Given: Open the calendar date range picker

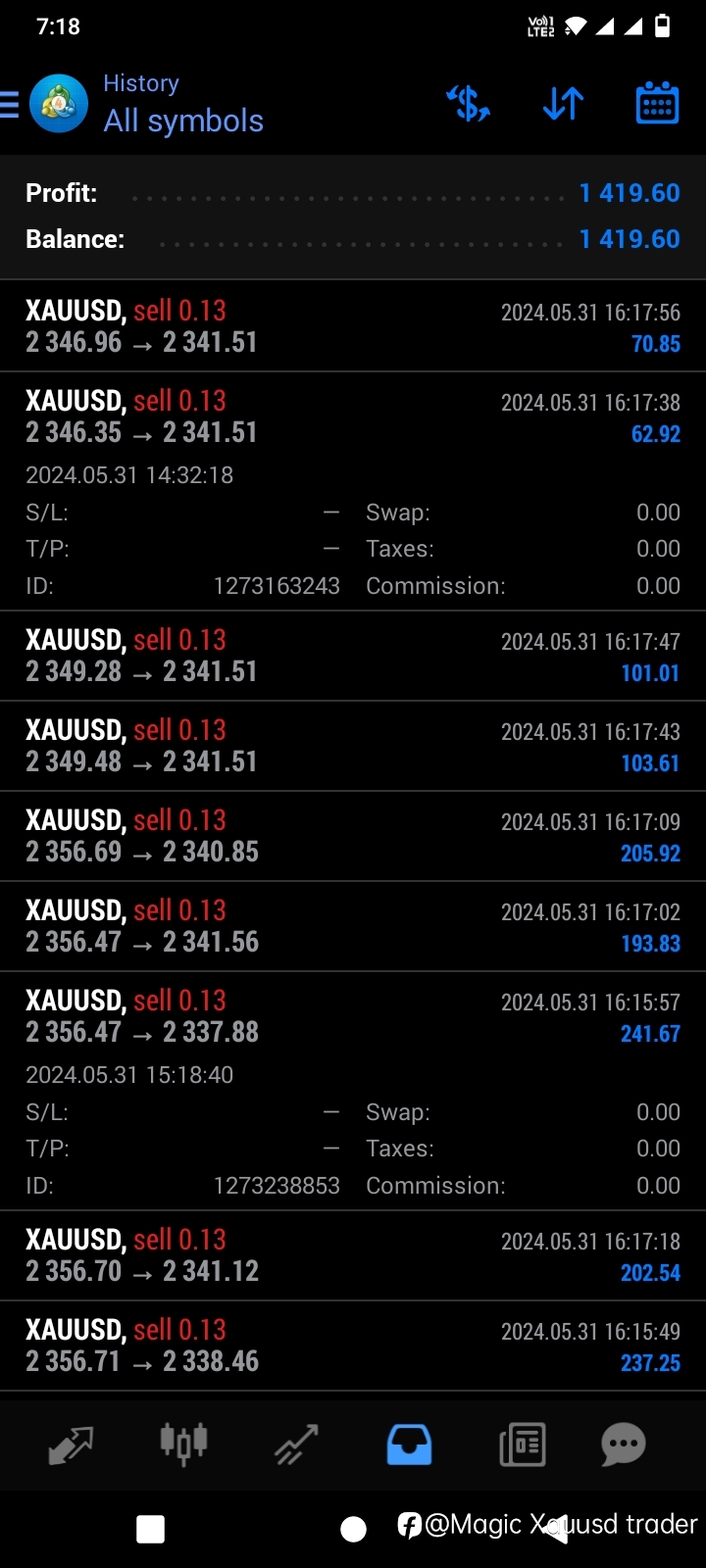Looking at the screenshot, I should coord(657,103).
